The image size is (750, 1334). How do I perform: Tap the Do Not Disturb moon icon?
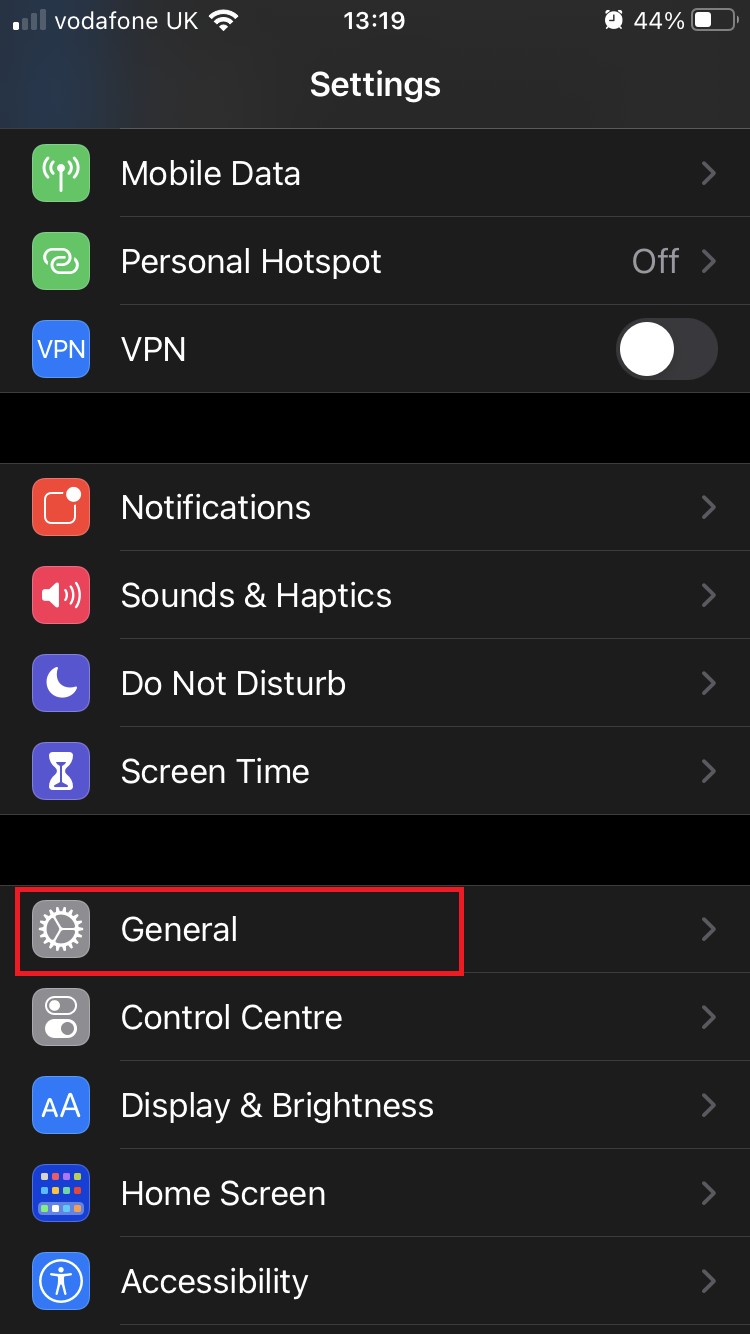pos(61,683)
